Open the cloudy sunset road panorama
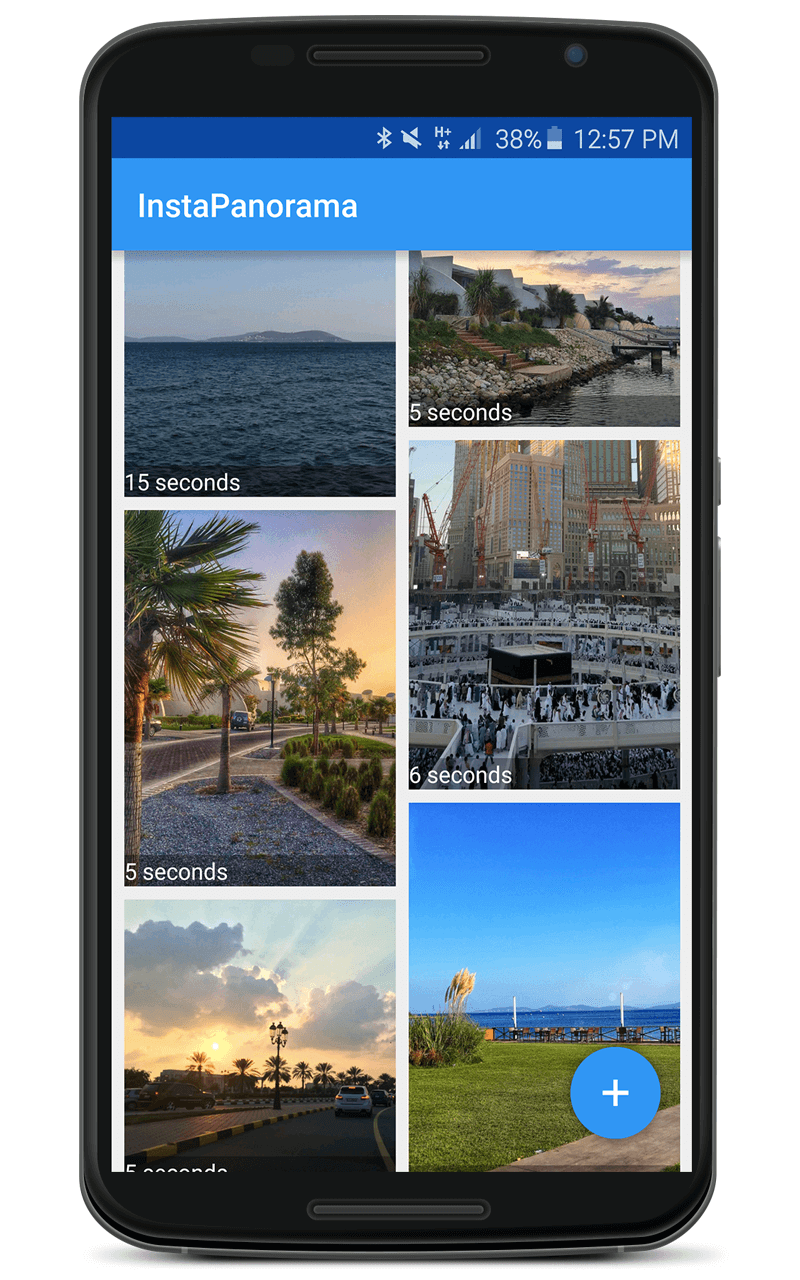This screenshot has height=1280, width=800. 260,1035
